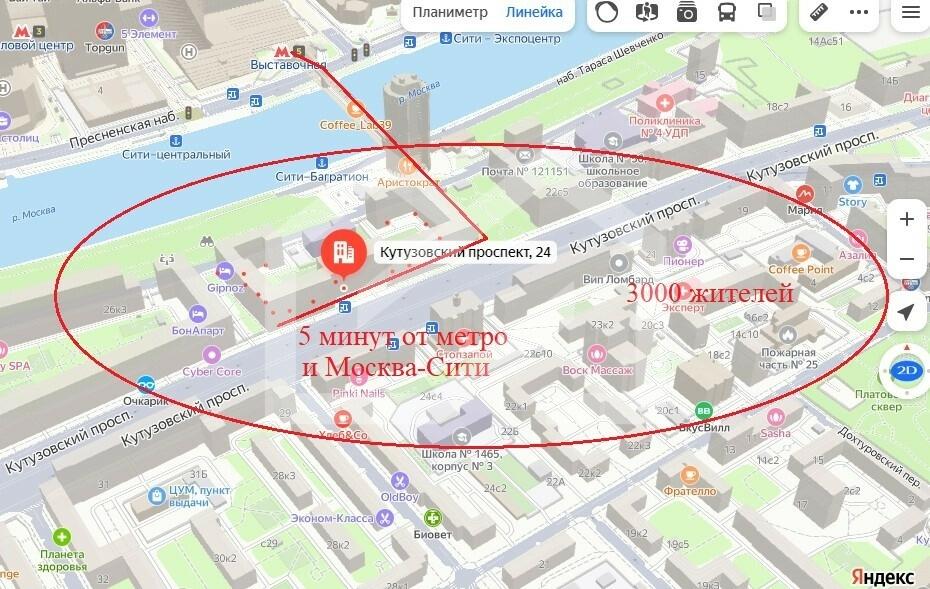Zoom in with the plus button
930x589 pixels.
click(x=906, y=219)
